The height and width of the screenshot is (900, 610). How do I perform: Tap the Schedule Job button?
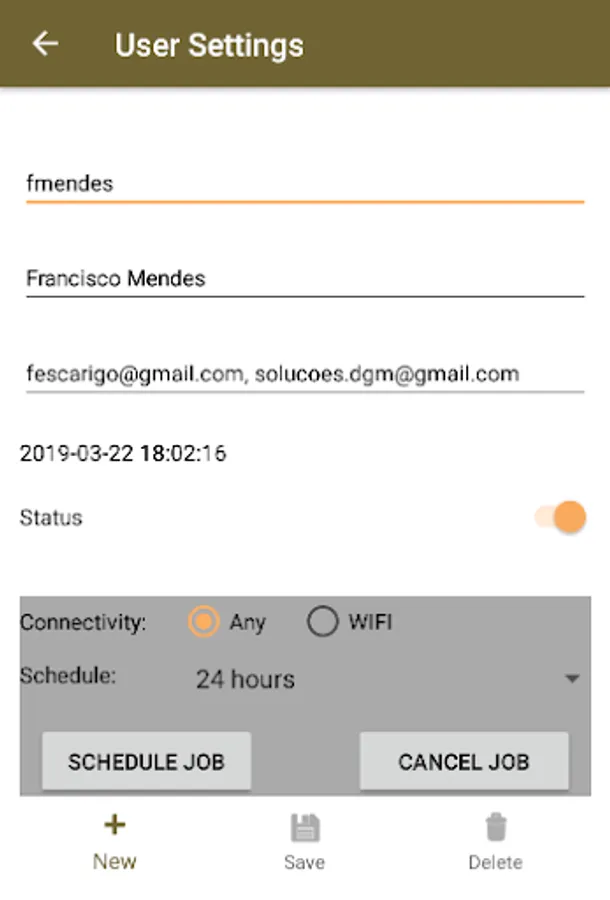[x=146, y=762]
